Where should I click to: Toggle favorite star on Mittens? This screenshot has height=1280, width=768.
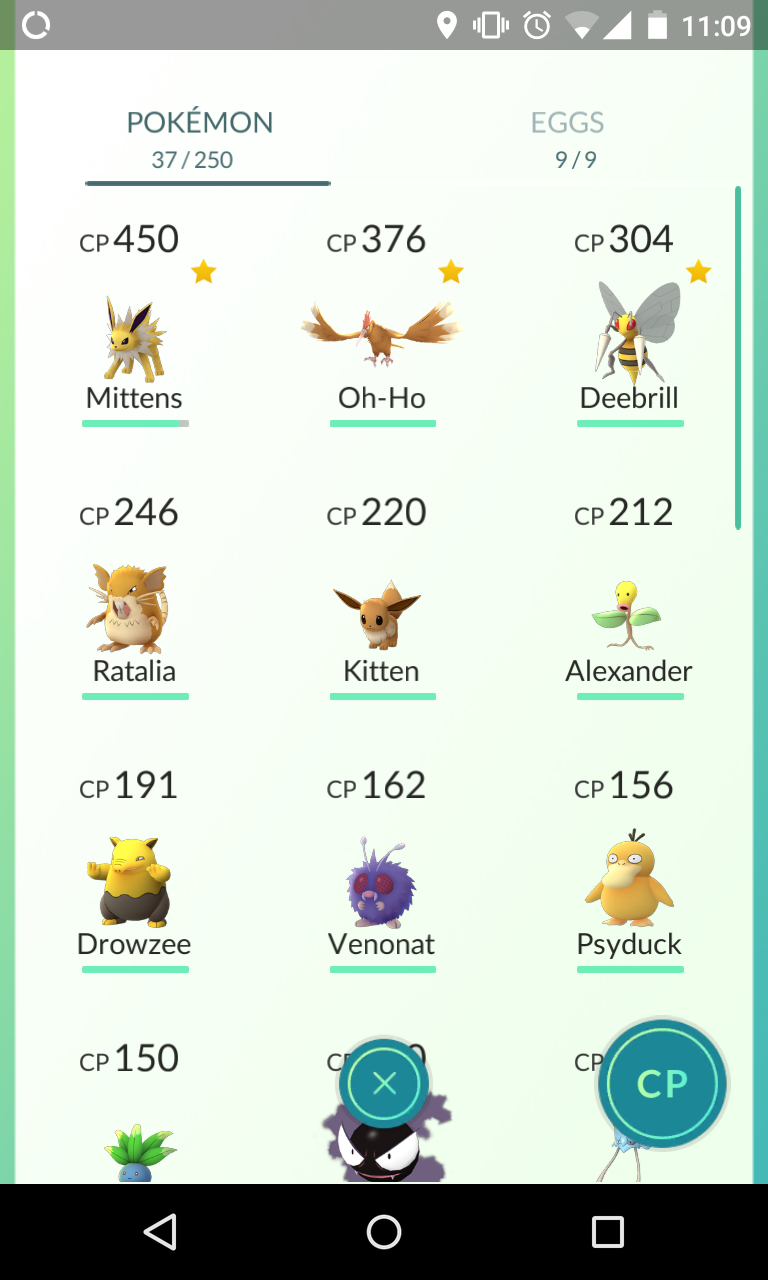pos(203,271)
